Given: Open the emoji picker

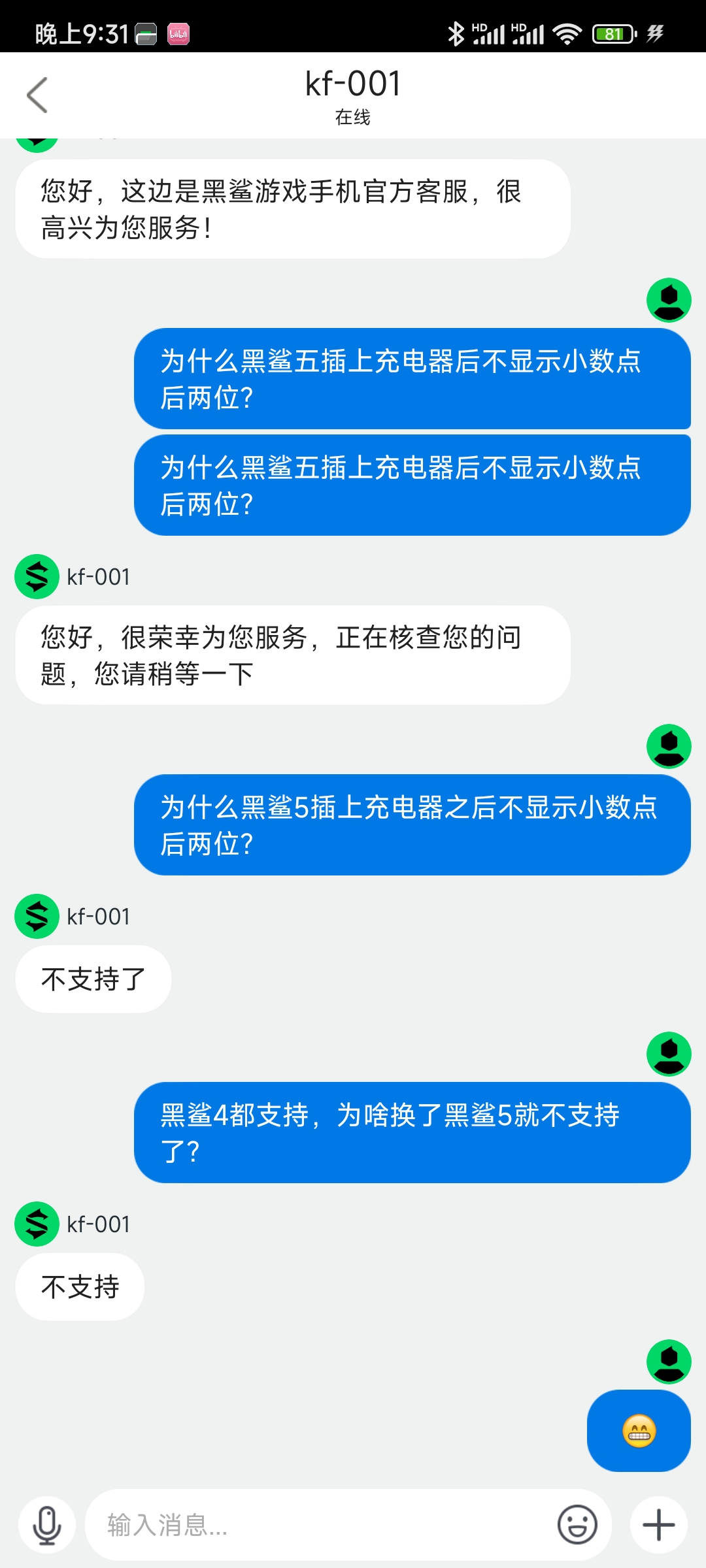Looking at the screenshot, I should coord(577,1525).
